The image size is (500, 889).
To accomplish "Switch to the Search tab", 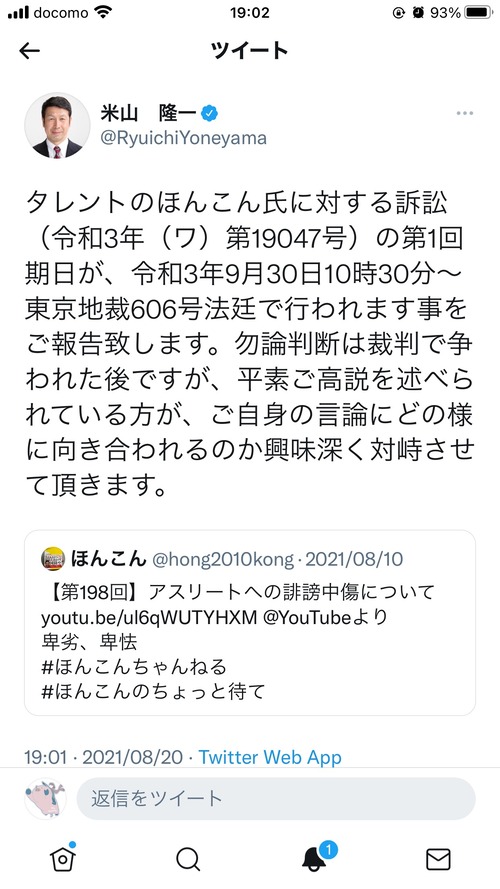I will click(x=188, y=859).
